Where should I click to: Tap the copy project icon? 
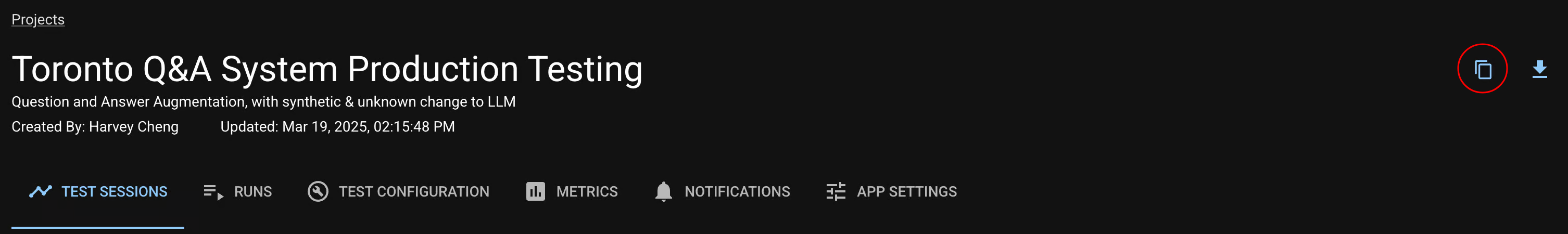1482,69
